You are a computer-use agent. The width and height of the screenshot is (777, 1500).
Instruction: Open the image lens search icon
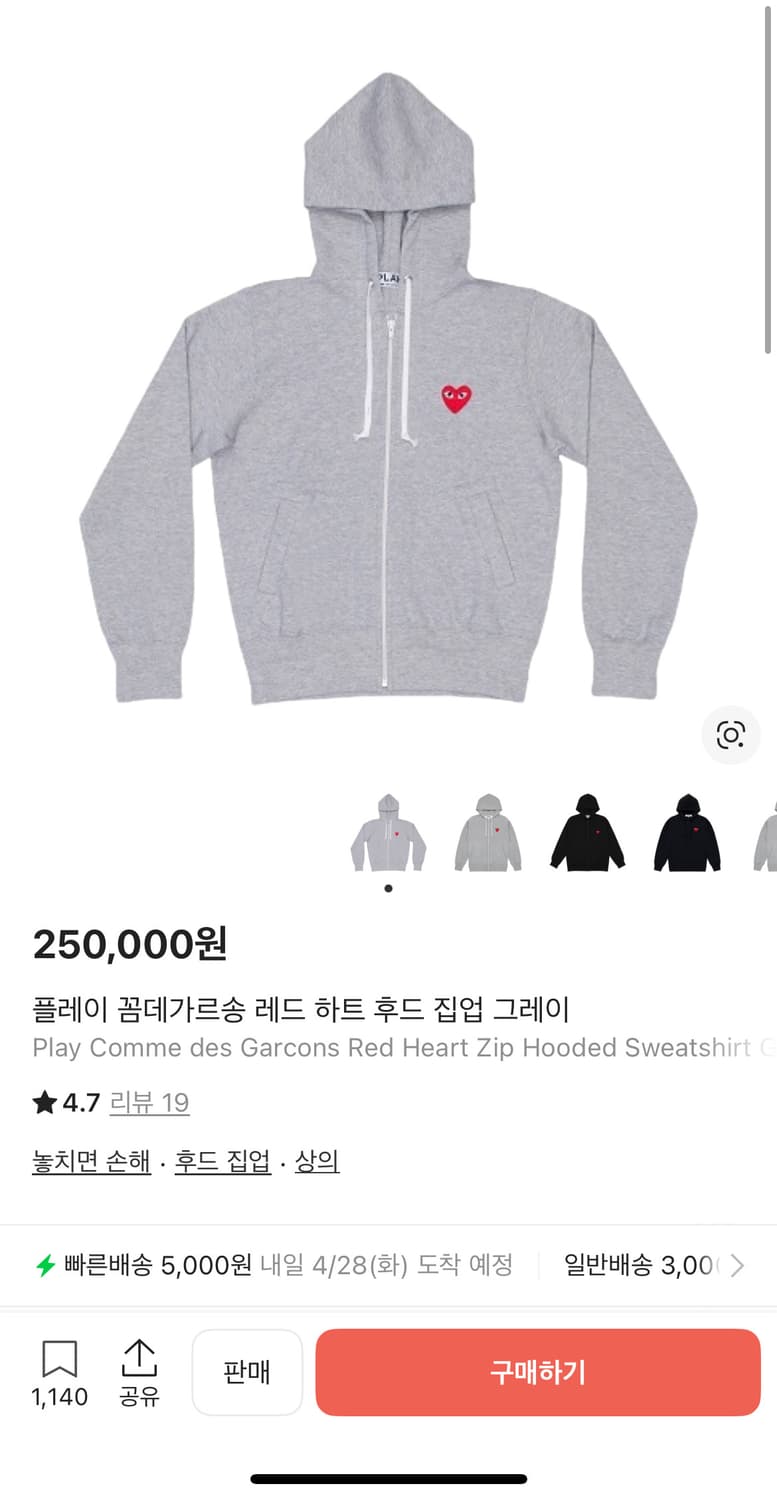(x=732, y=736)
